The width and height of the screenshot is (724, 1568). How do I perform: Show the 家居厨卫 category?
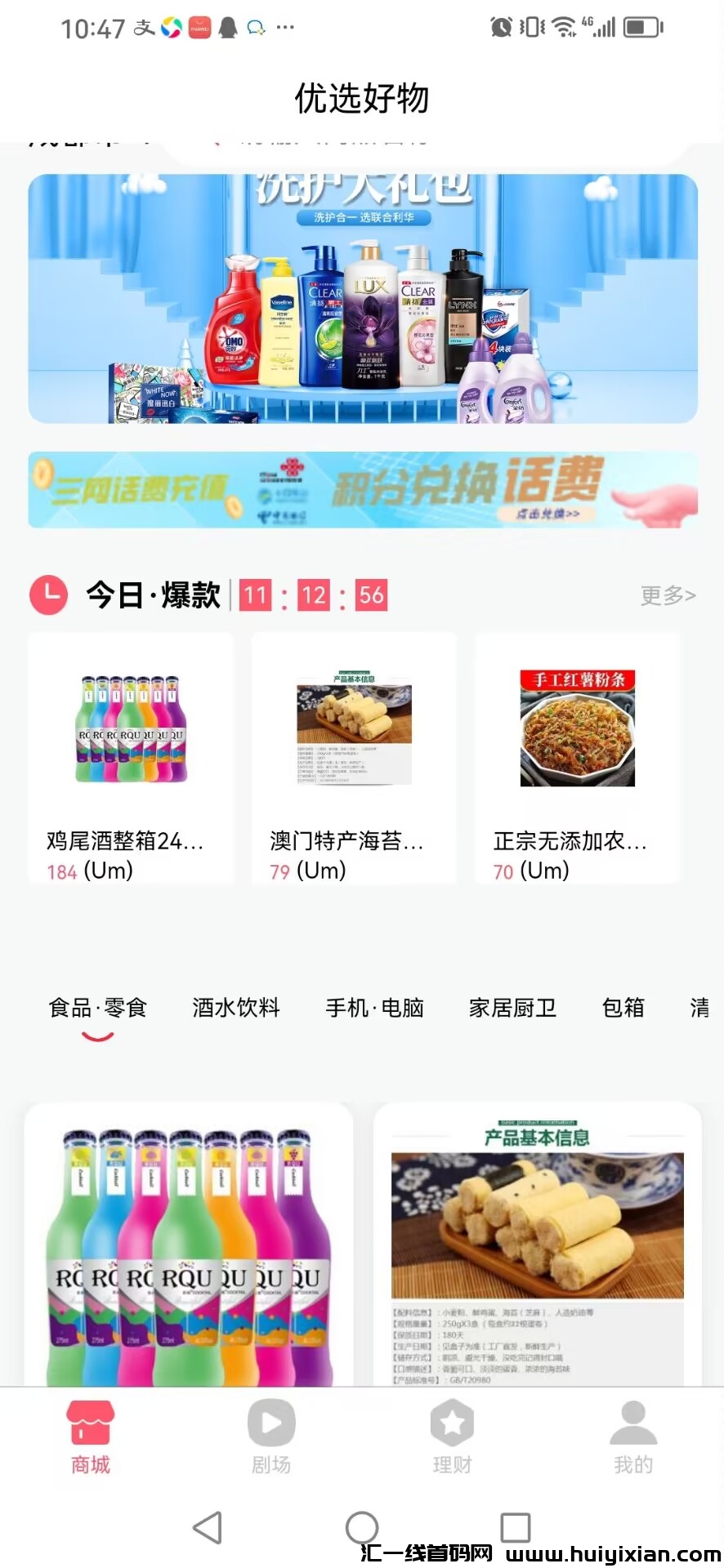click(x=512, y=1009)
